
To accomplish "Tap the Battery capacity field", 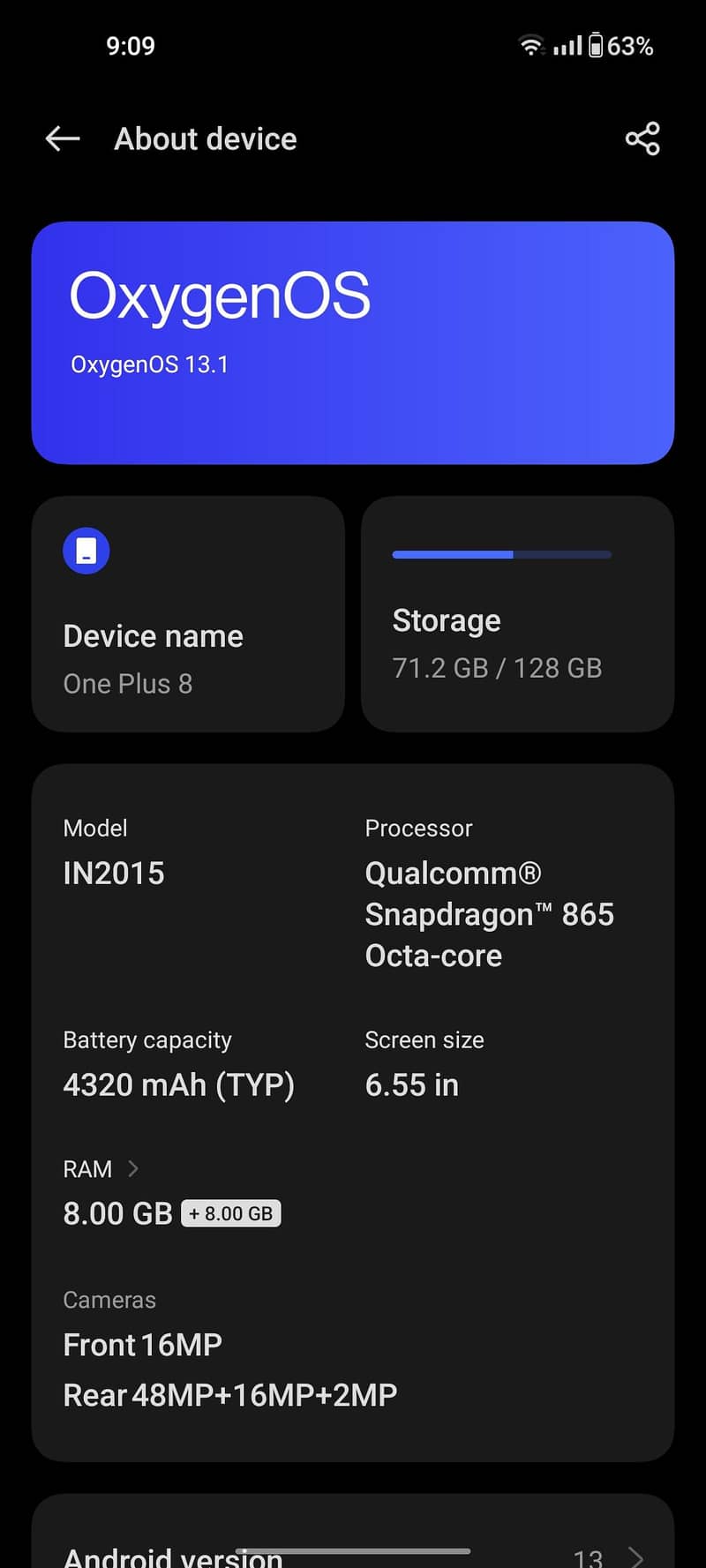I will [x=178, y=1084].
